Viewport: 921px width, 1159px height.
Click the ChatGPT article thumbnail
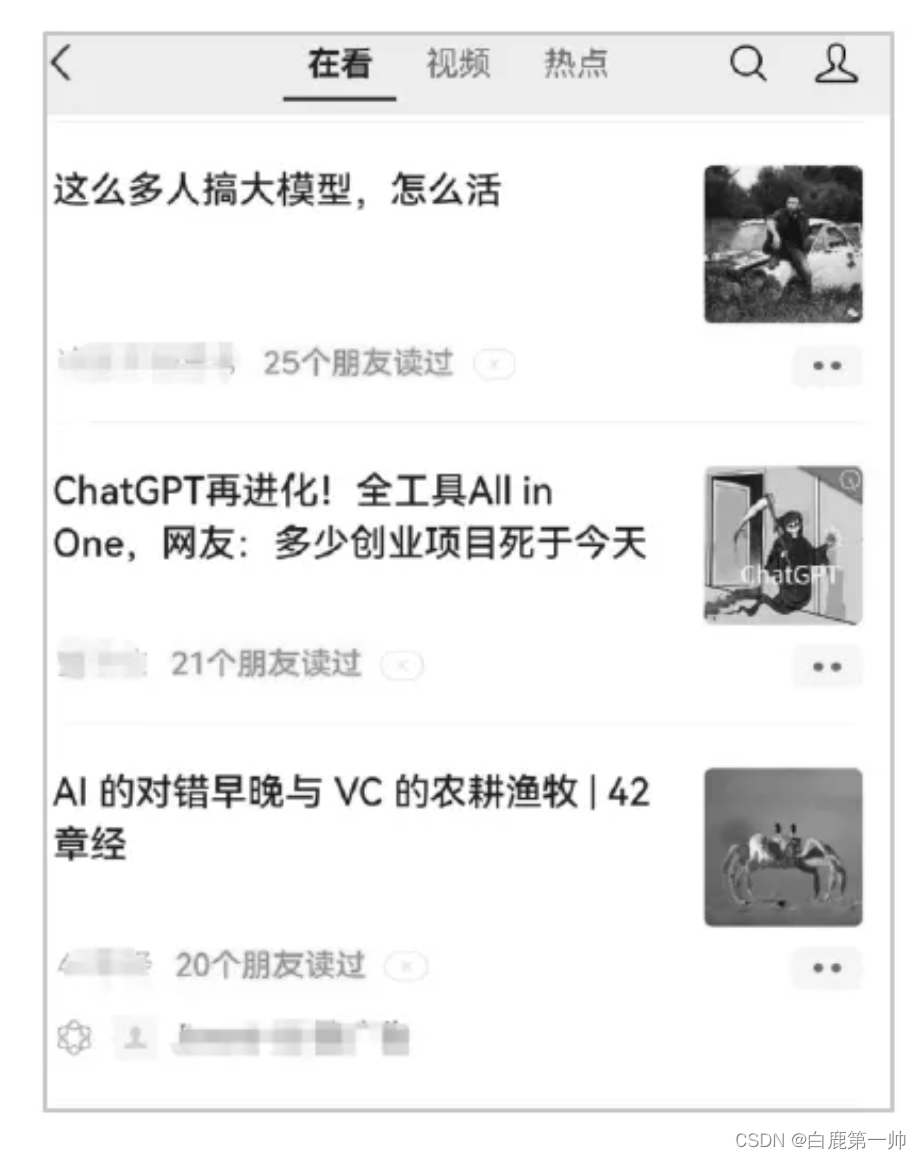pyautogui.click(x=784, y=545)
